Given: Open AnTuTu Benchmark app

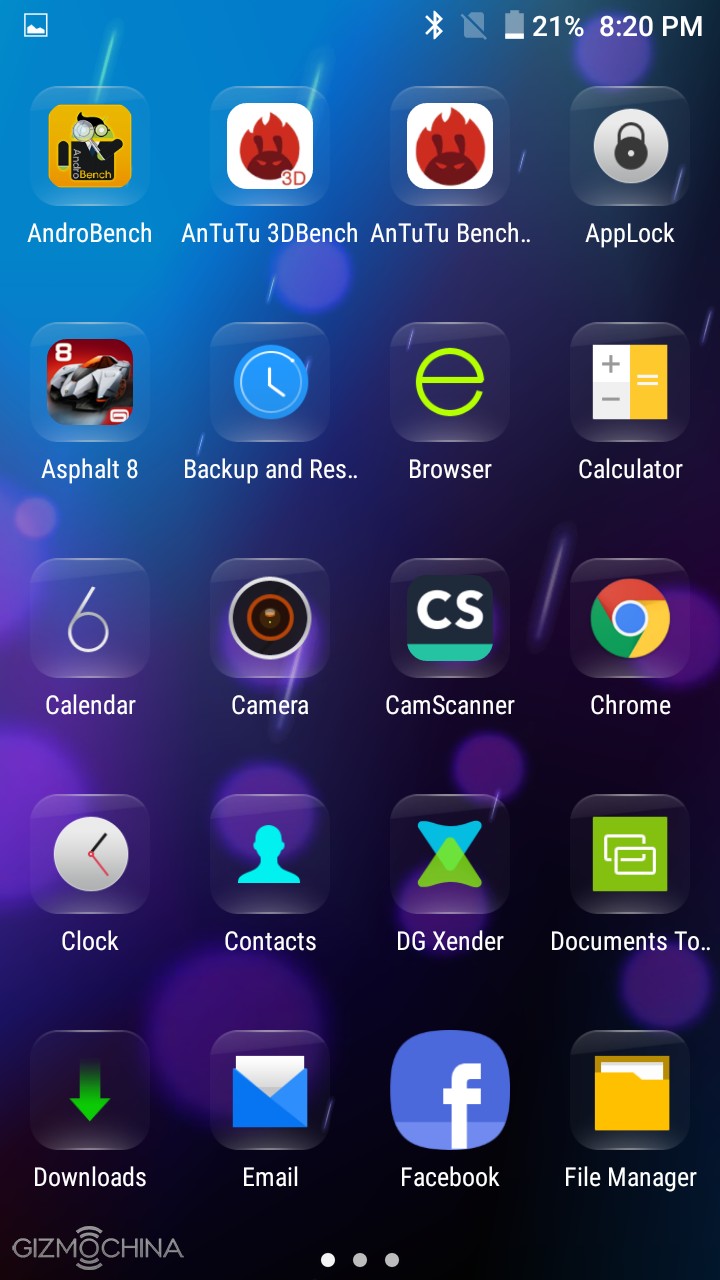Looking at the screenshot, I should 450,146.
